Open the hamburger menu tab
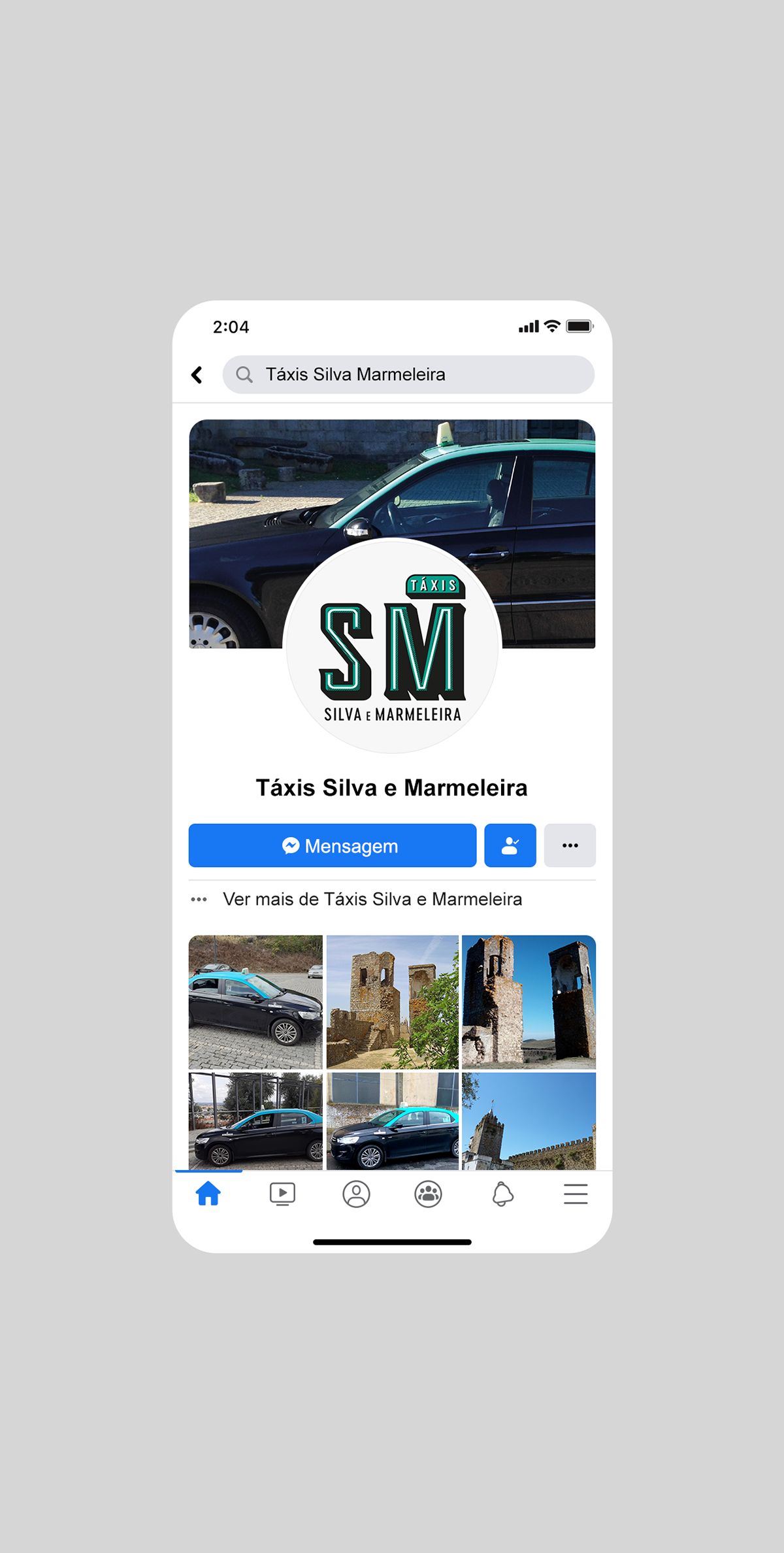Viewport: 784px width, 1553px height. click(x=576, y=1194)
